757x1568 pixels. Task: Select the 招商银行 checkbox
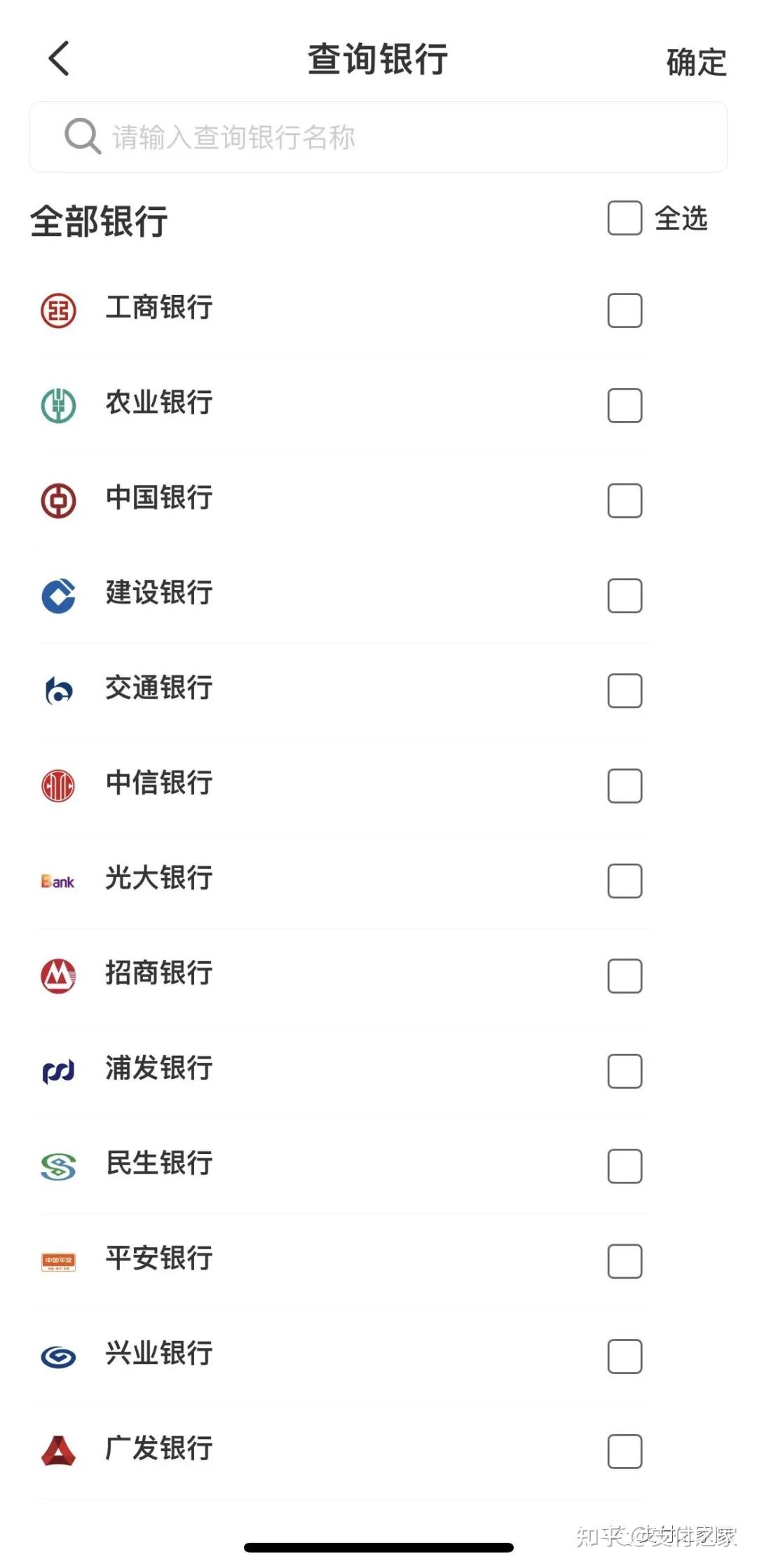point(625,976)
